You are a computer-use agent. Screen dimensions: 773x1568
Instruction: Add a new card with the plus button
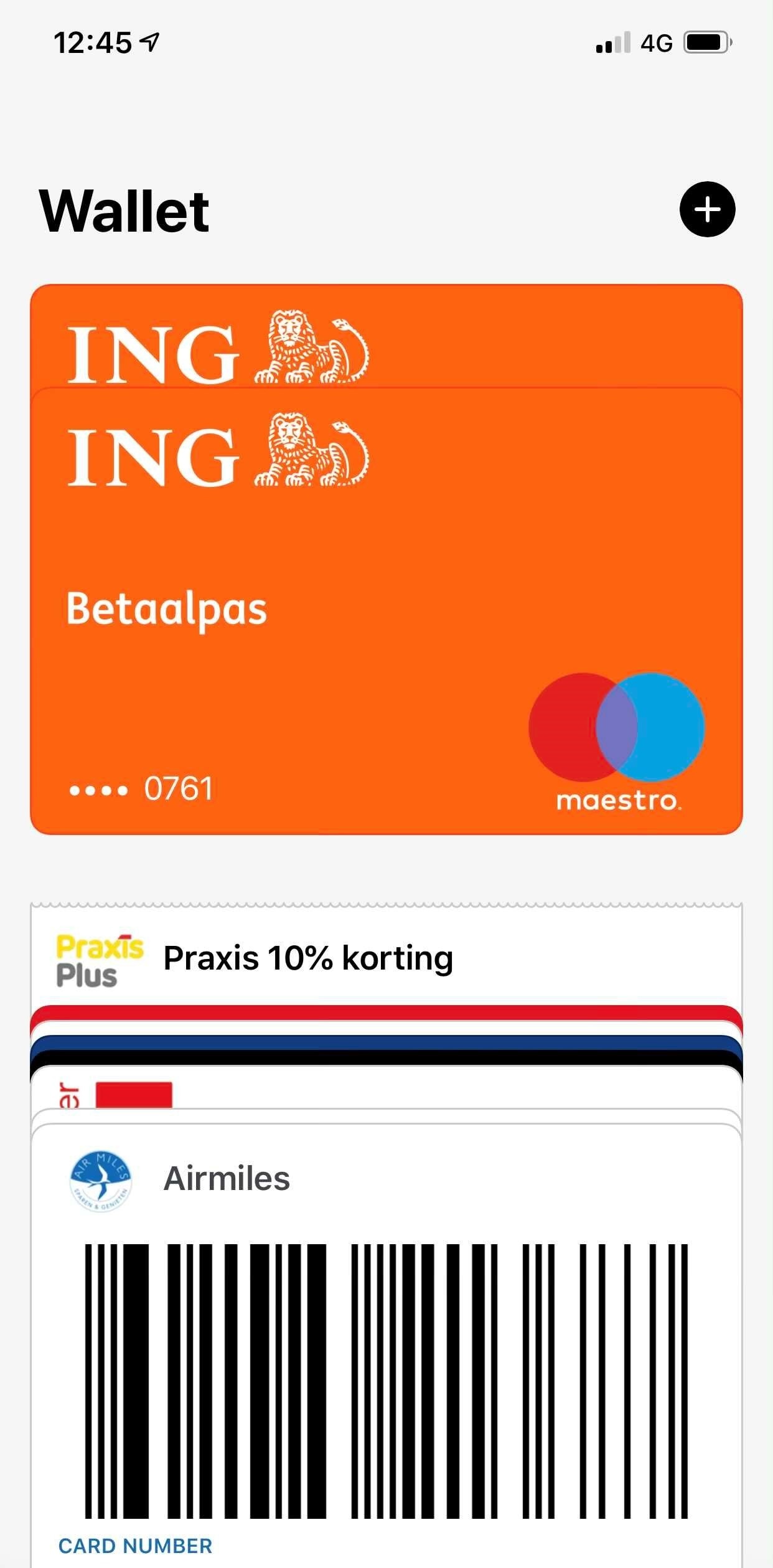[707, 210]
